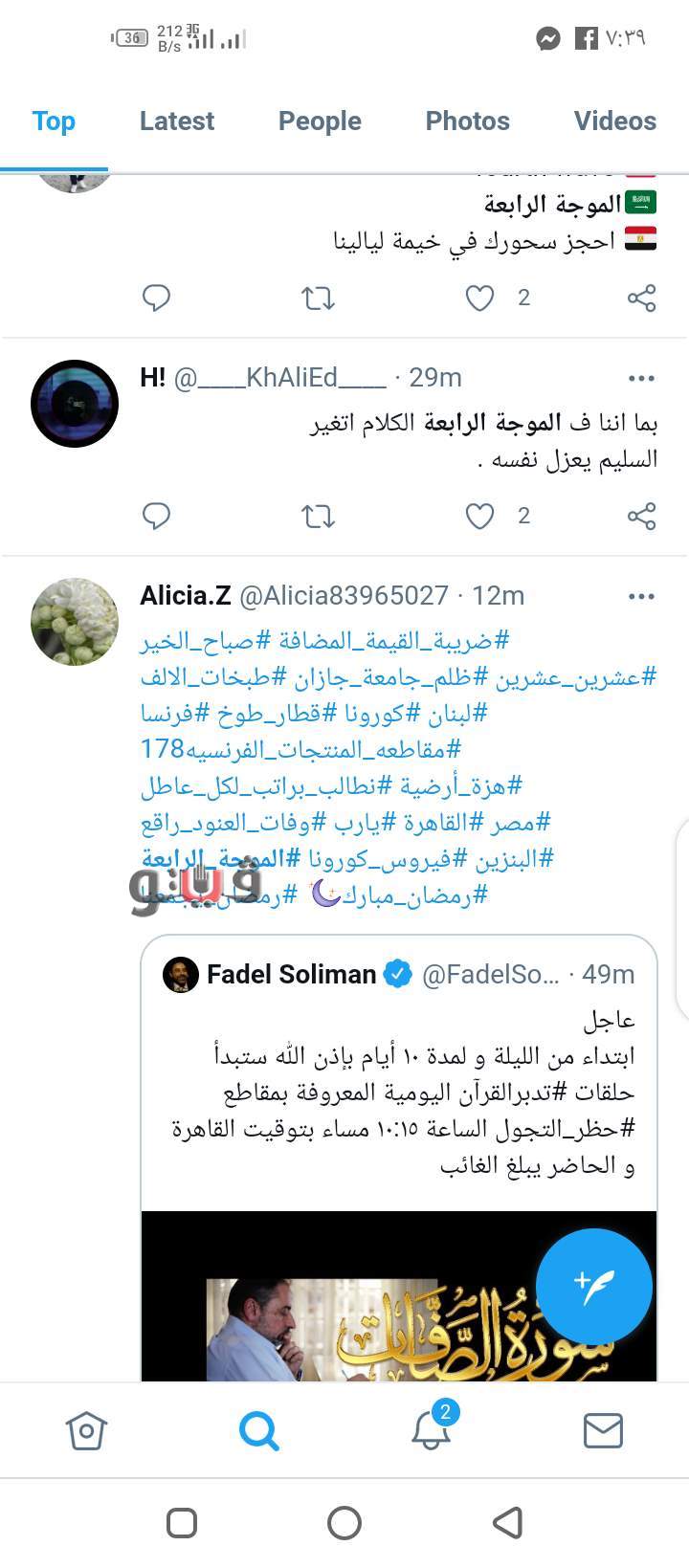Retweet KhAliEd's tweet
The image size is (689, 1568).
318,517
